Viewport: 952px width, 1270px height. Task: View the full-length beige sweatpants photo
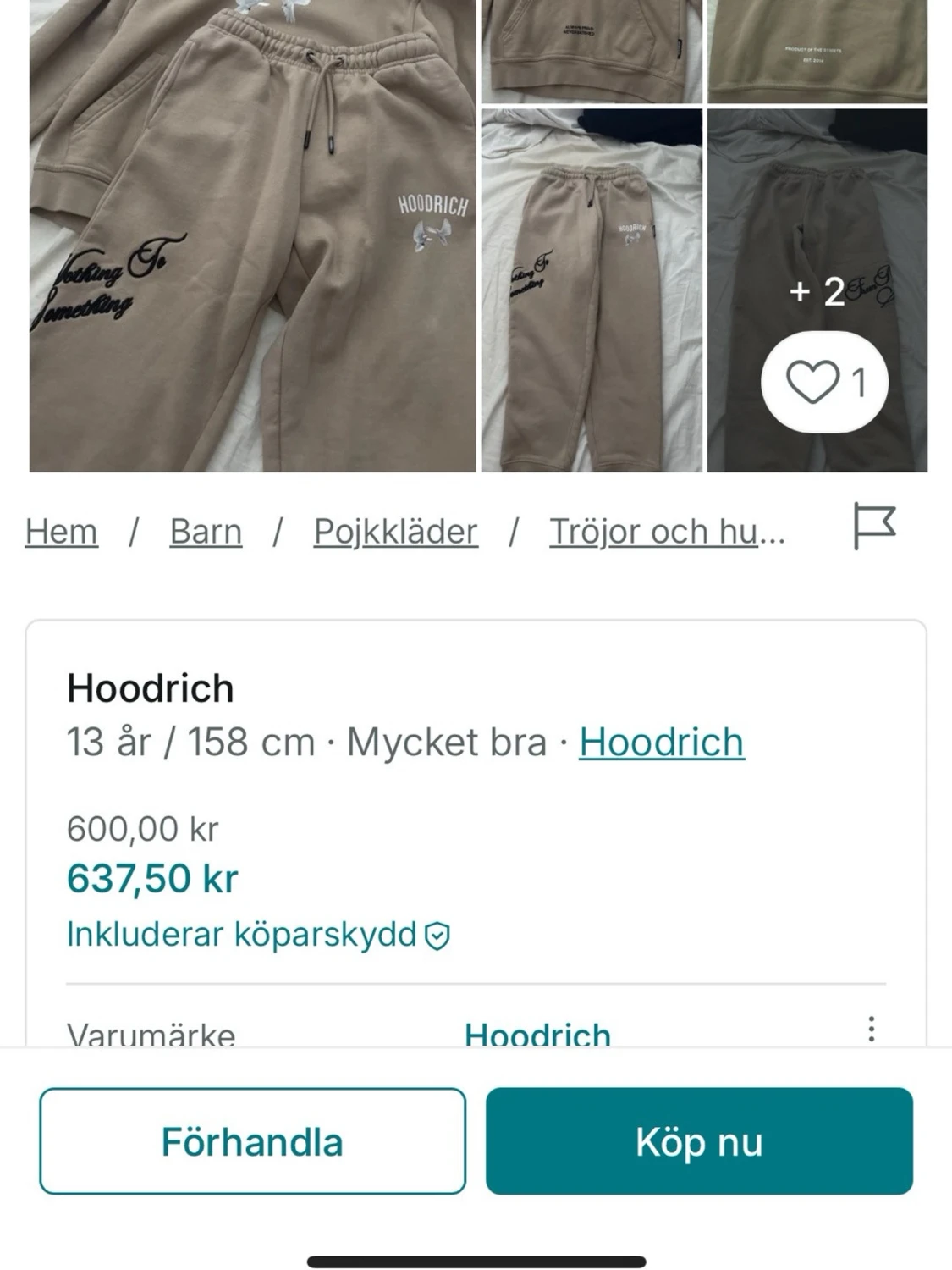pos(592,290)
